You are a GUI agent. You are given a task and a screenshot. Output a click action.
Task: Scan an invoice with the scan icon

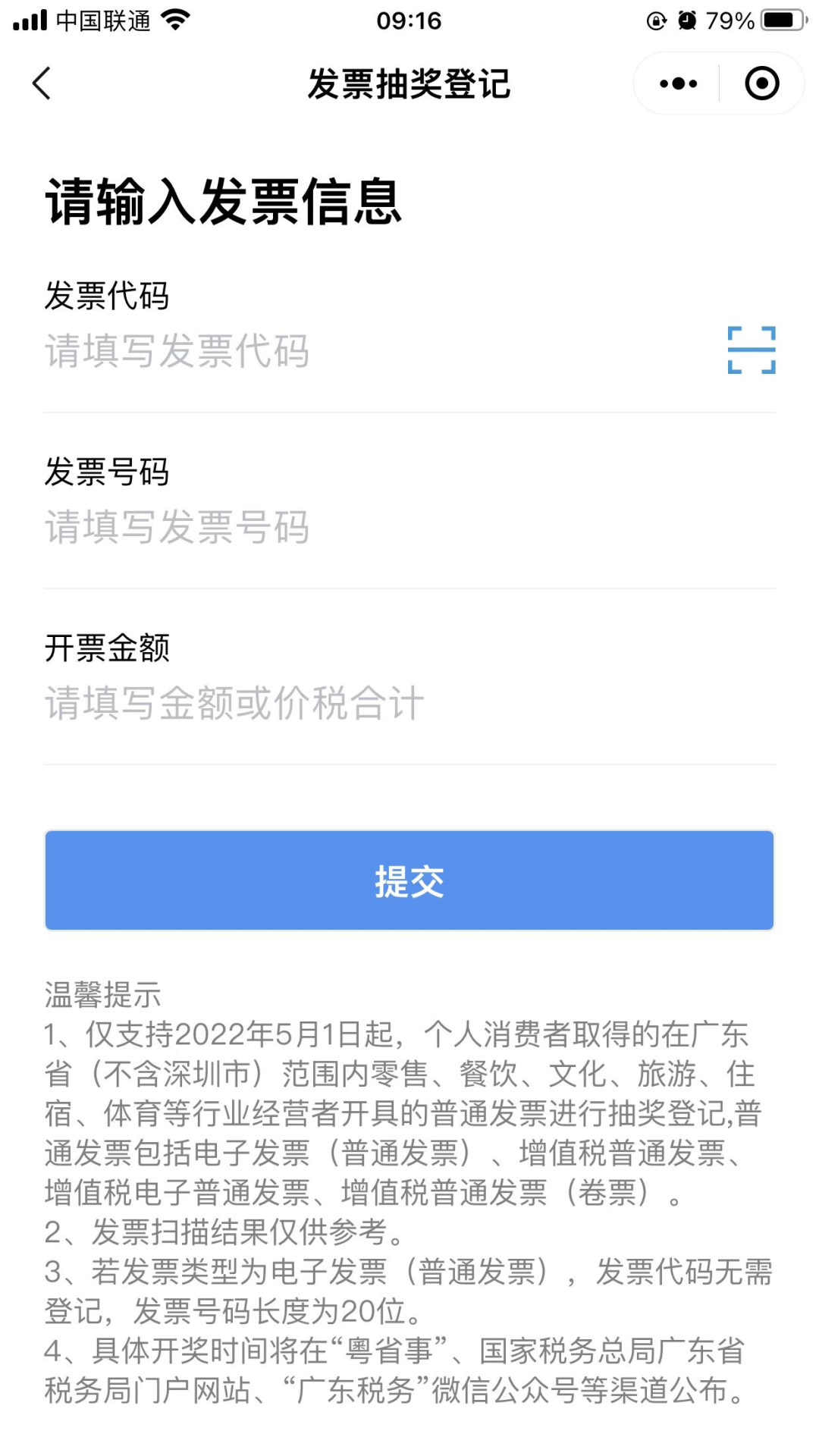tap(751, 350)
